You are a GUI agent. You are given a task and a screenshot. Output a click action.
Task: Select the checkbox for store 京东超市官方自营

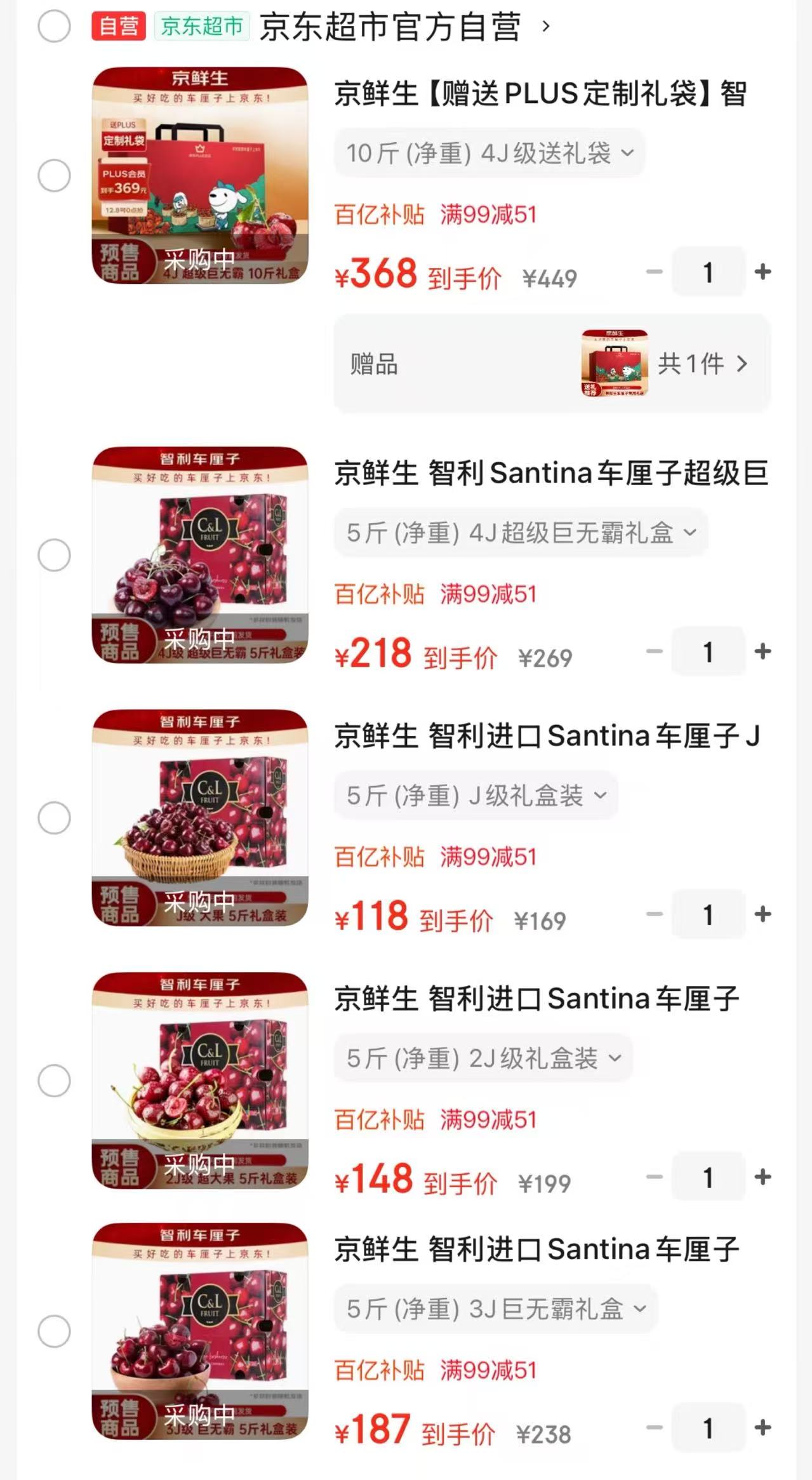click(54, 25)
